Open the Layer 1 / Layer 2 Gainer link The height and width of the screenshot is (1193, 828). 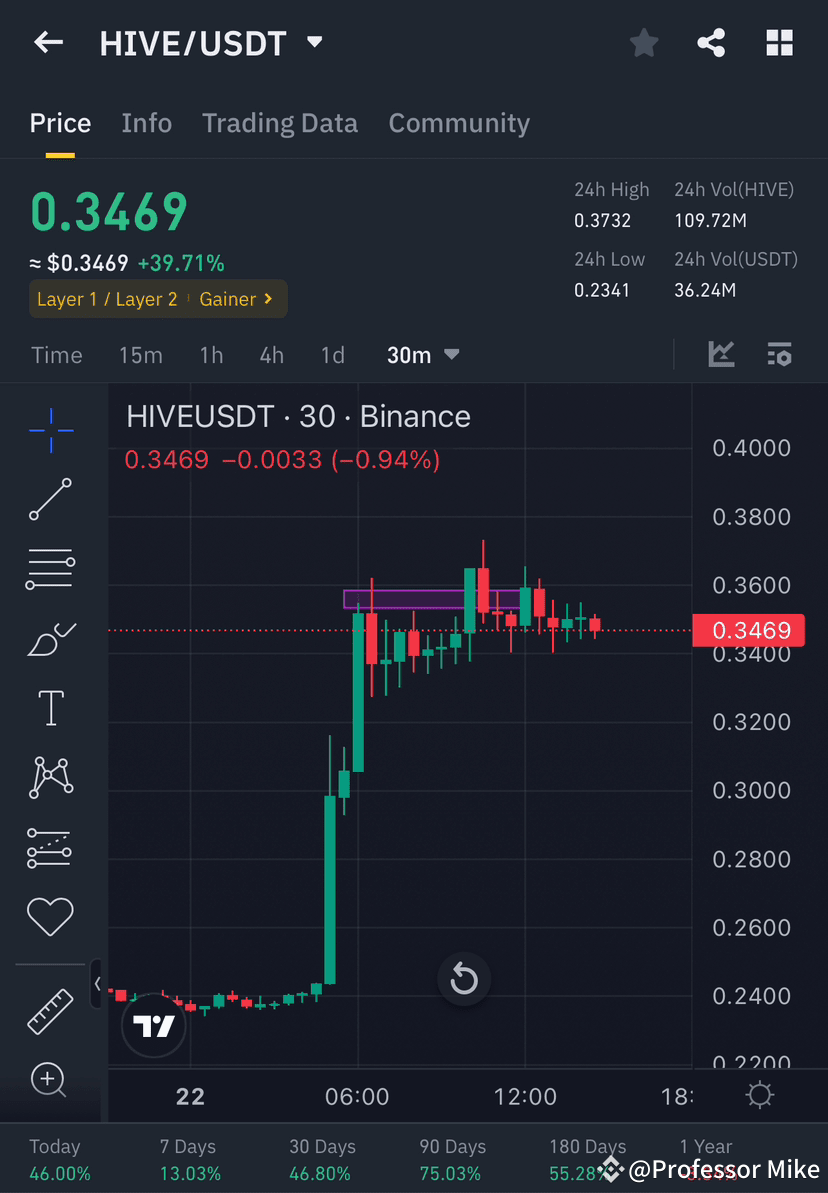pos(157,298)
